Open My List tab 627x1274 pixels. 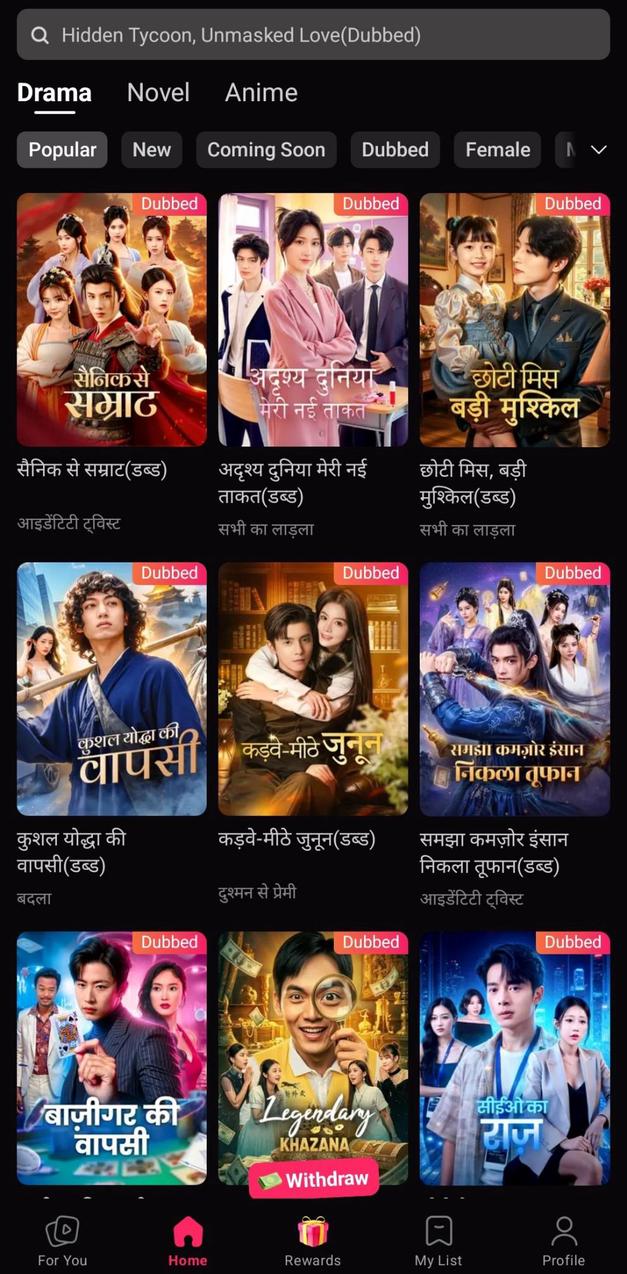438,1241
